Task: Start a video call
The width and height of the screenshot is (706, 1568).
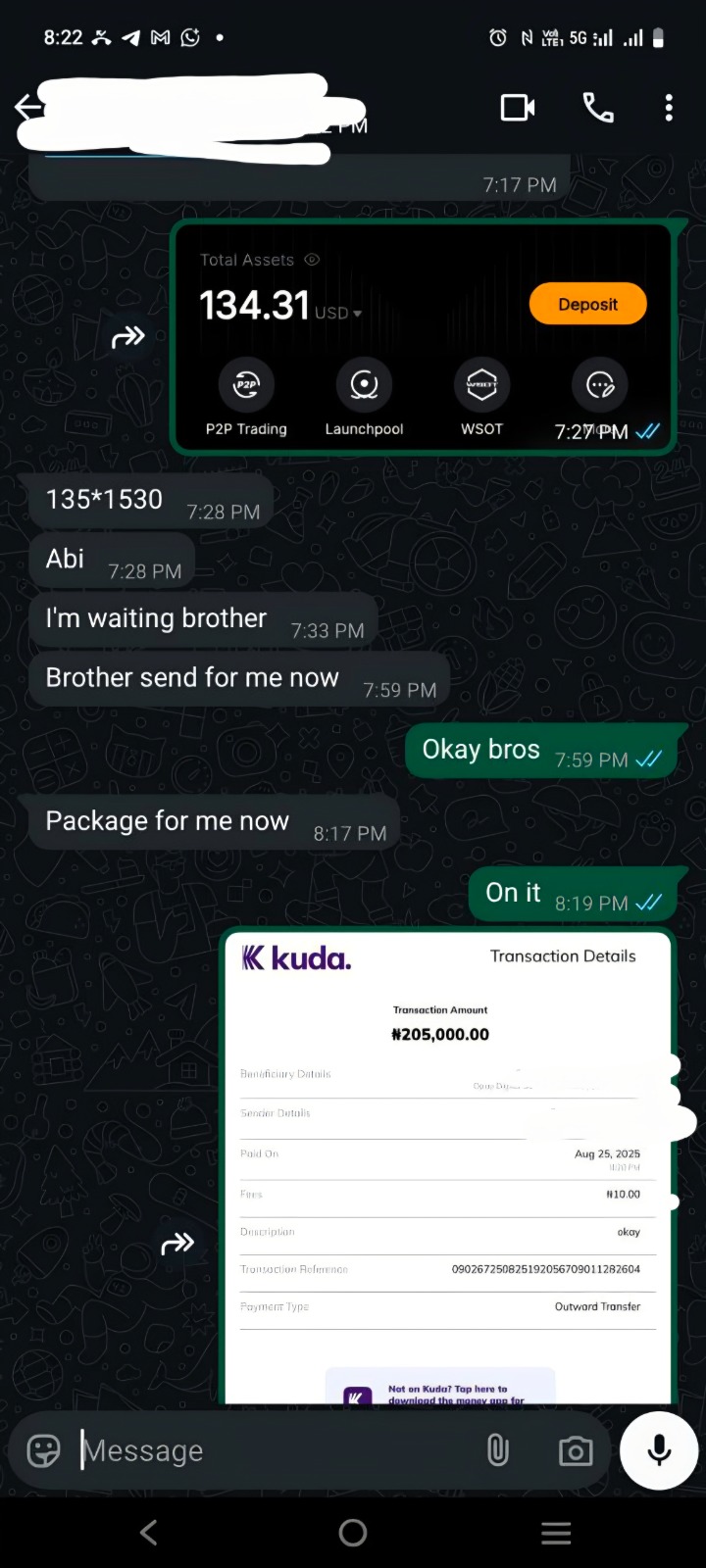Action: click(517, 108)
